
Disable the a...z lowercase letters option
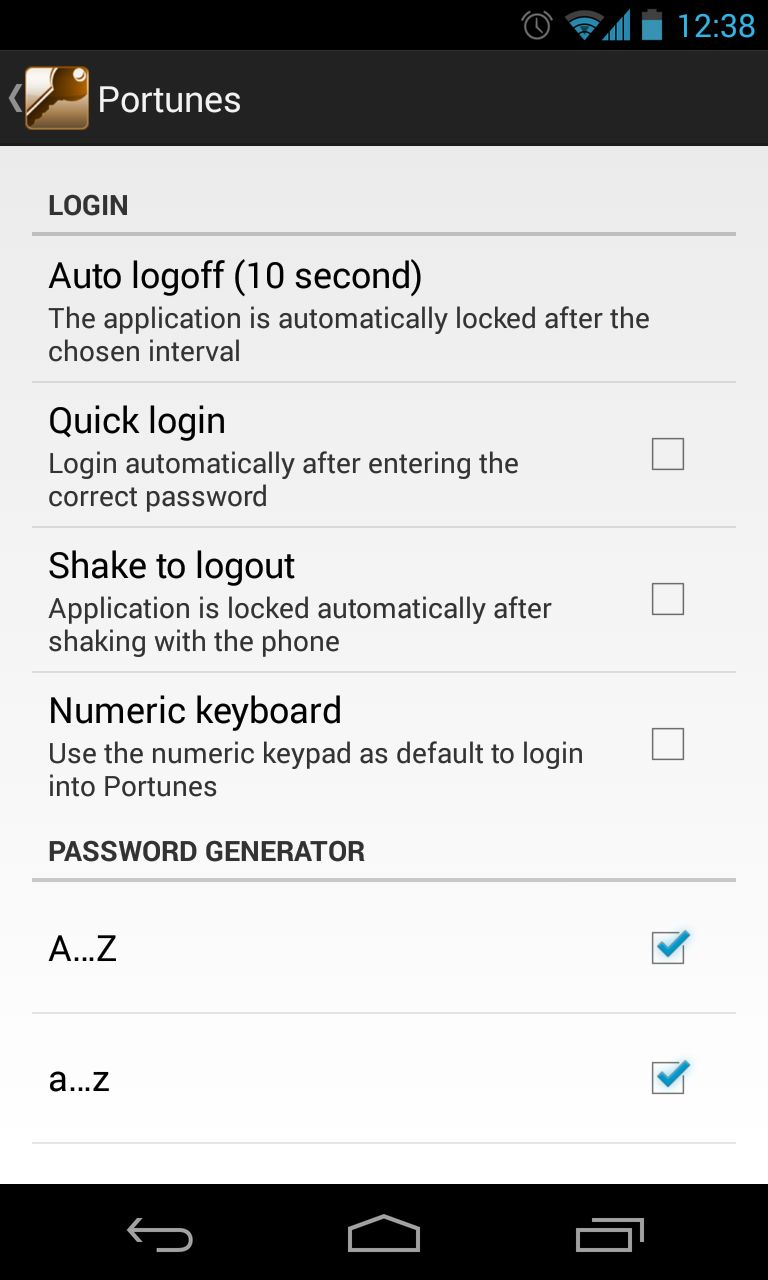pyautogui.click(x=670, y=1077)
